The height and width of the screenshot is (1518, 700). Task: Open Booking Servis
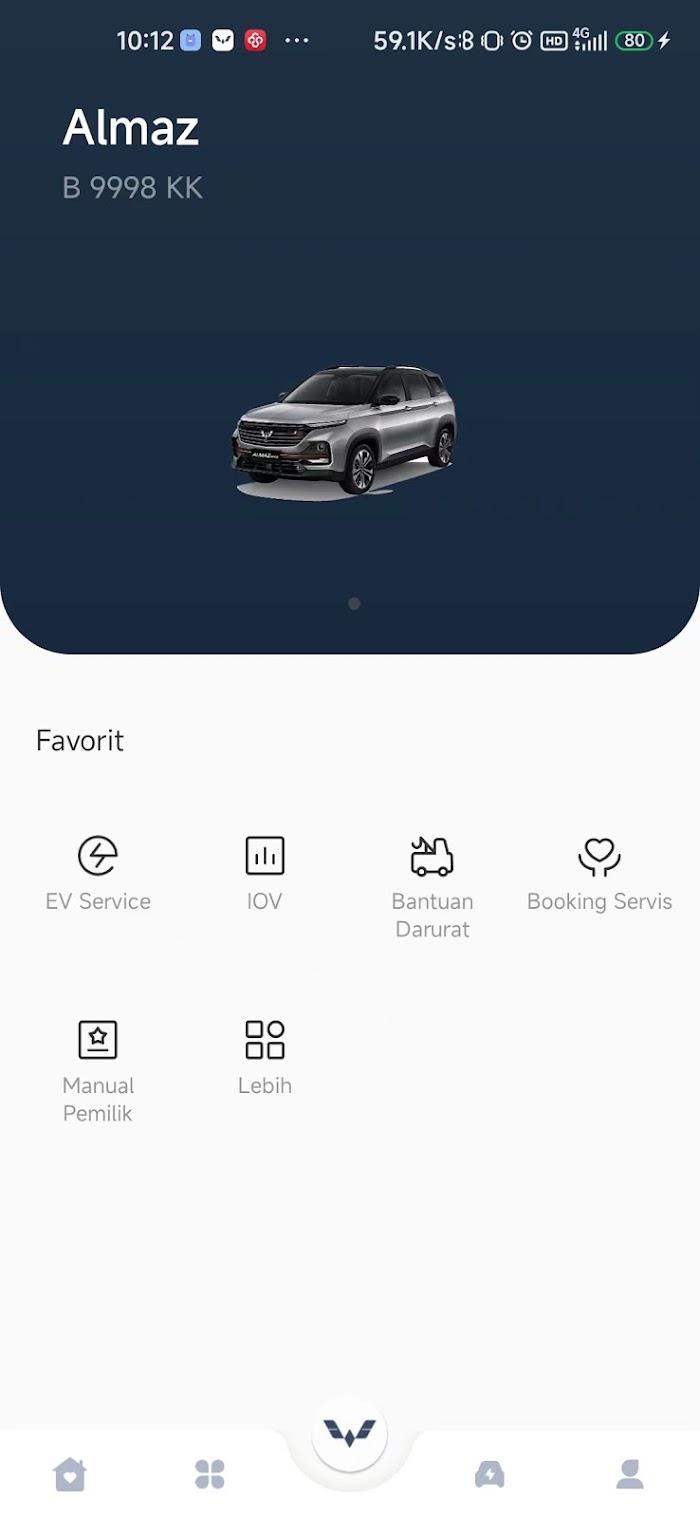pos(599,874)
